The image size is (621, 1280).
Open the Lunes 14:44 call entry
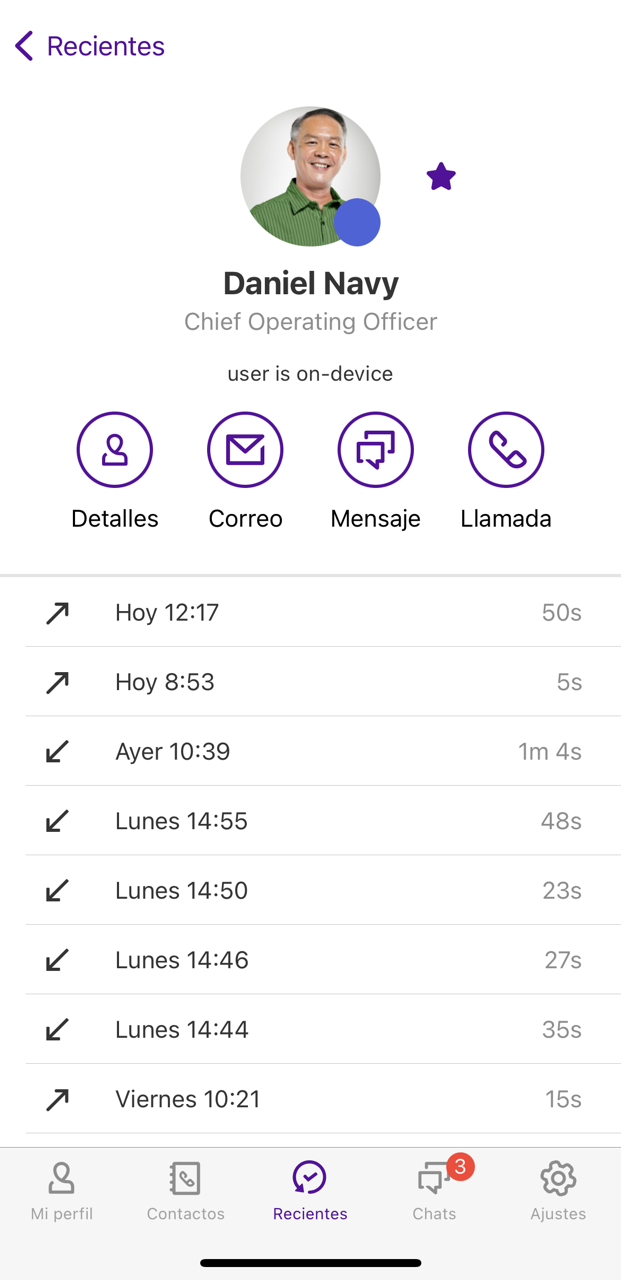[310, 1029]
